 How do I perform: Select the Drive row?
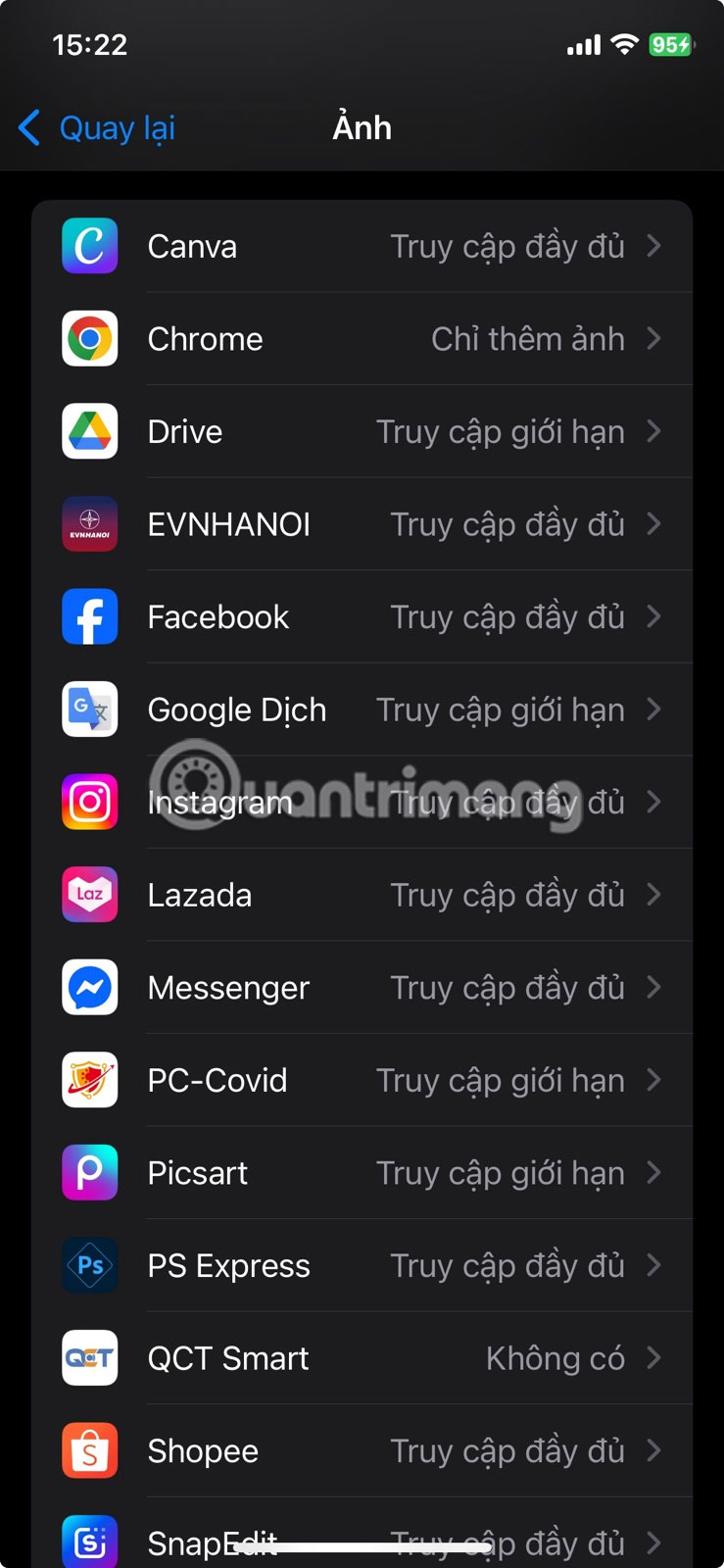point(362,432)
